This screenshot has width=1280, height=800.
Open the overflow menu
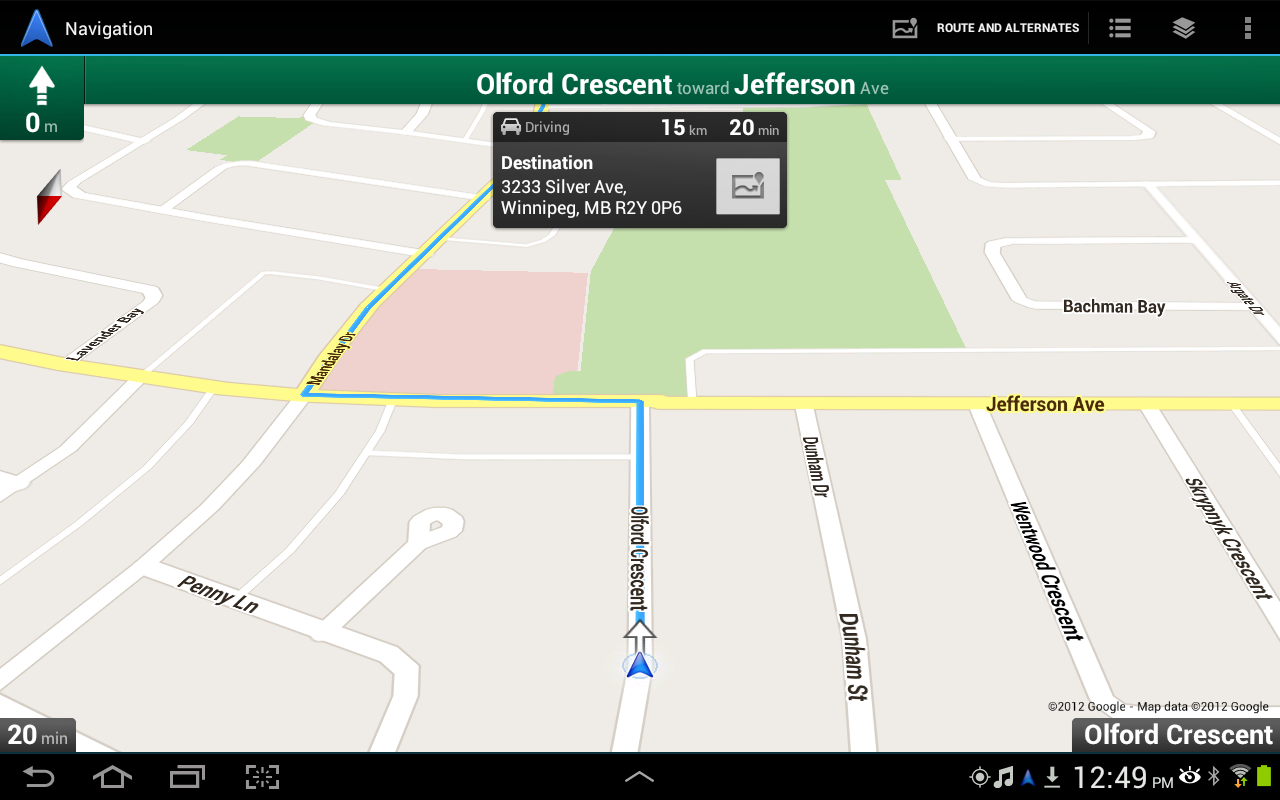(x=1247, y=28)
